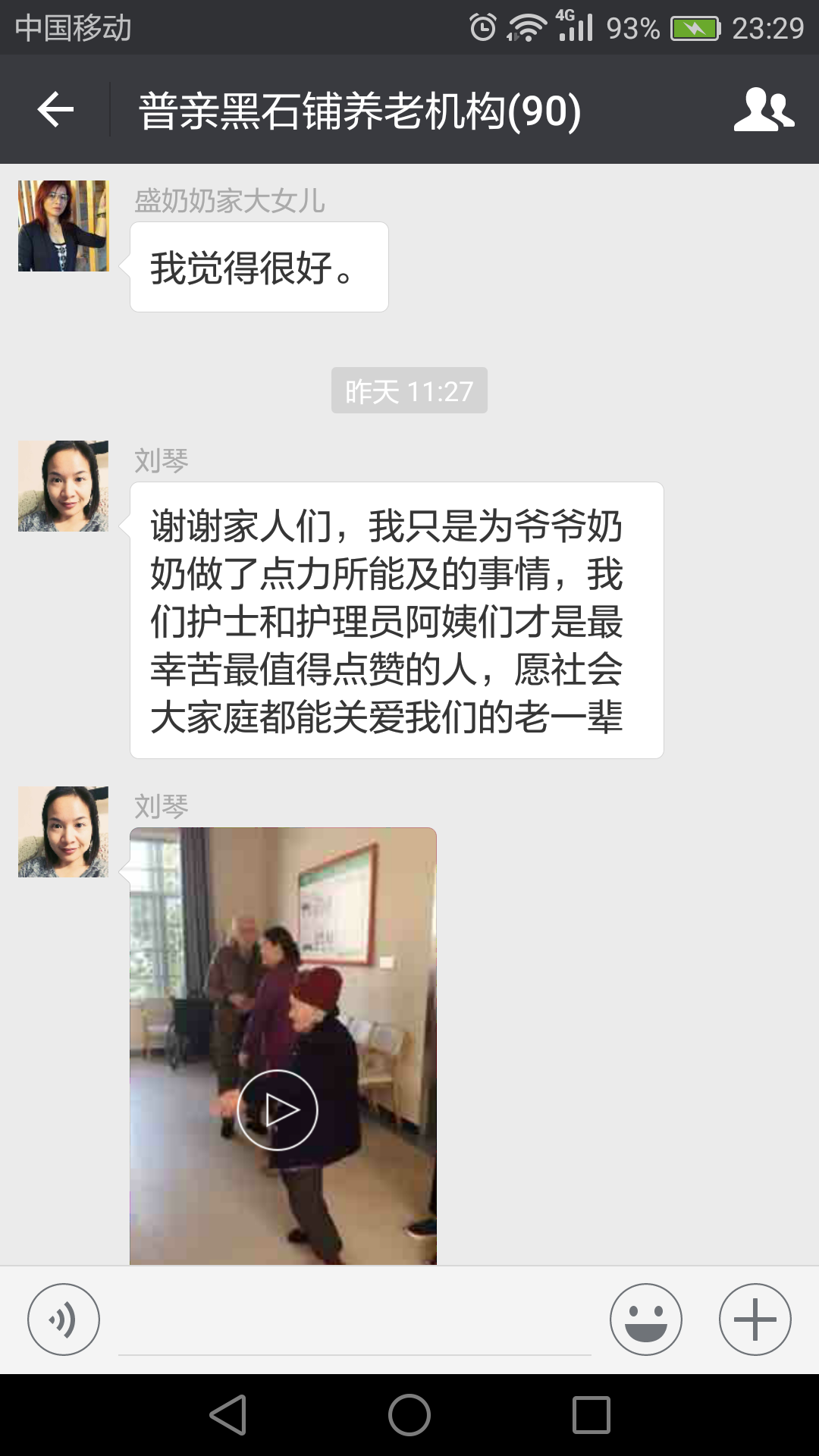Go back from the group chat
The image size is (819, 1456).
55,111
